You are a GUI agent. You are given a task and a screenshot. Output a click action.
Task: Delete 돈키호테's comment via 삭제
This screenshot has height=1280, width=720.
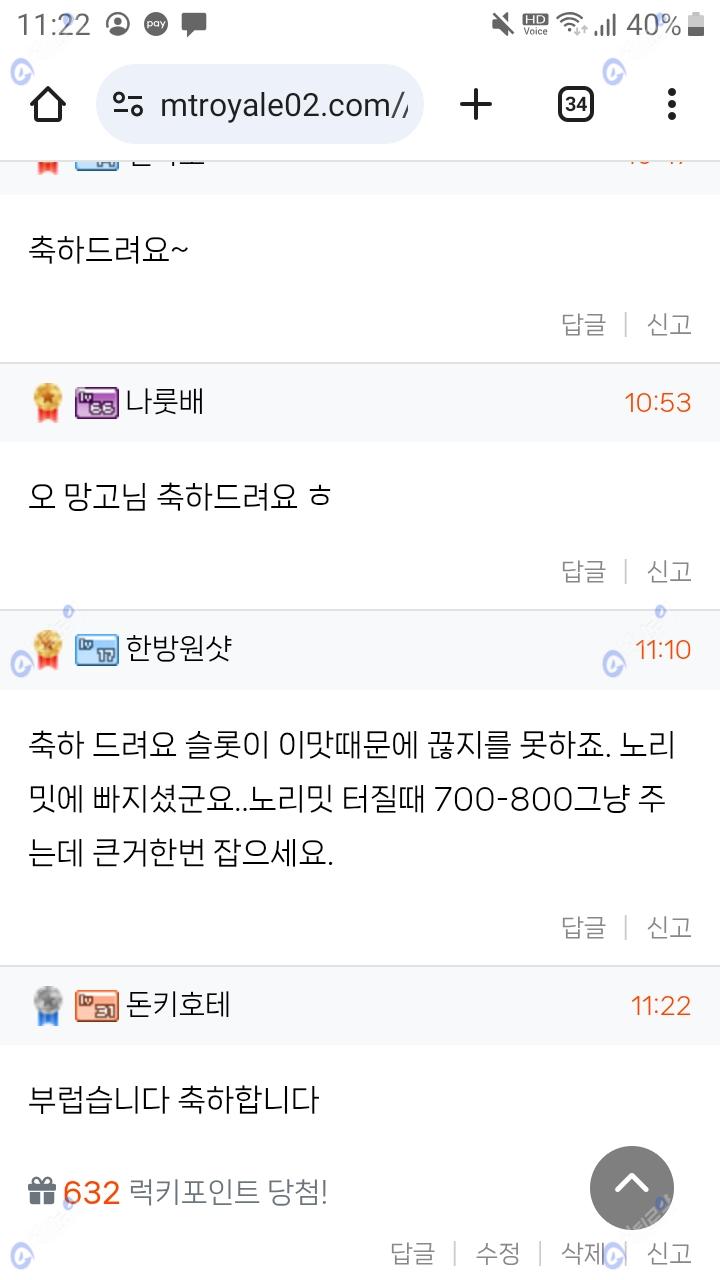coord(582,1253)
